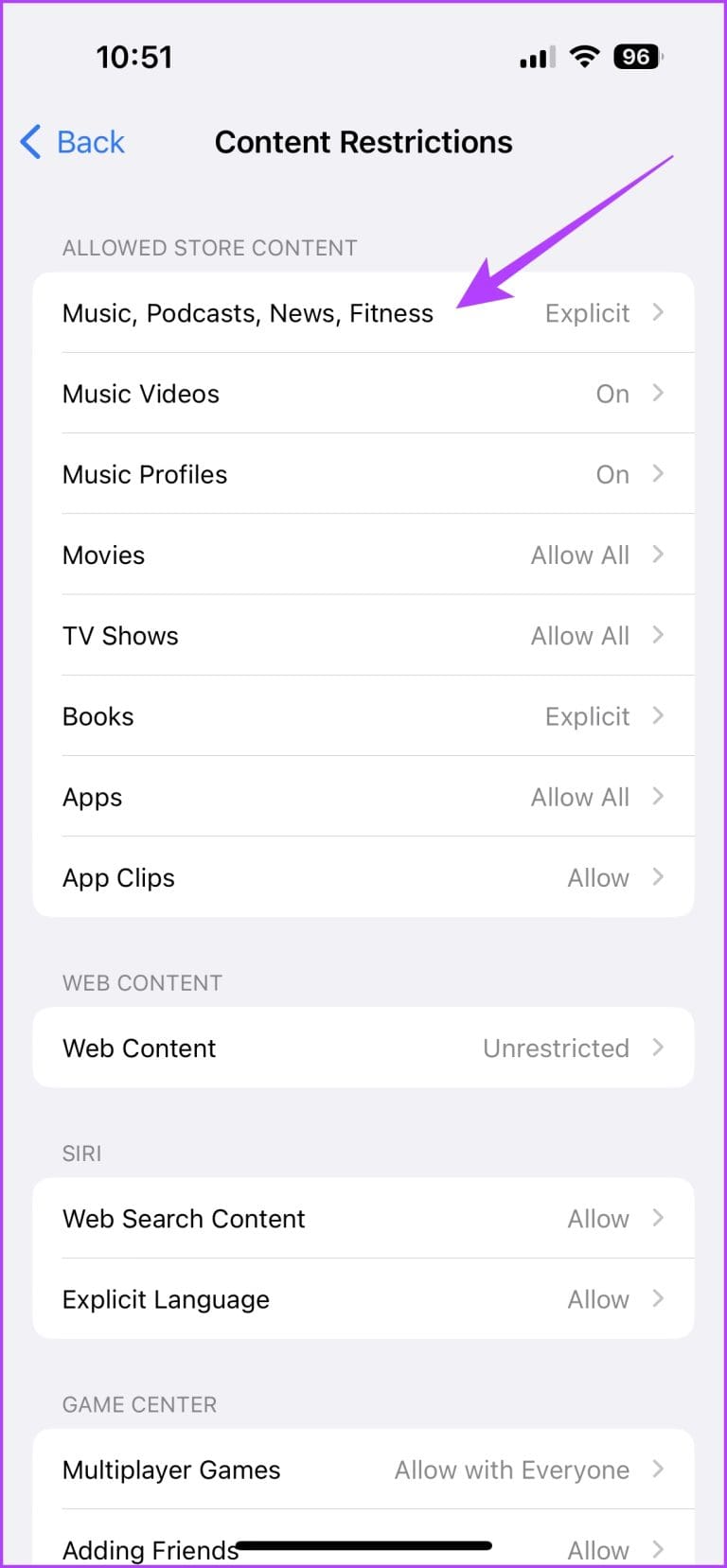Screen dimensions: 727x1568
Task: Expand Movies rated Allow All
Action: point(363,555)
